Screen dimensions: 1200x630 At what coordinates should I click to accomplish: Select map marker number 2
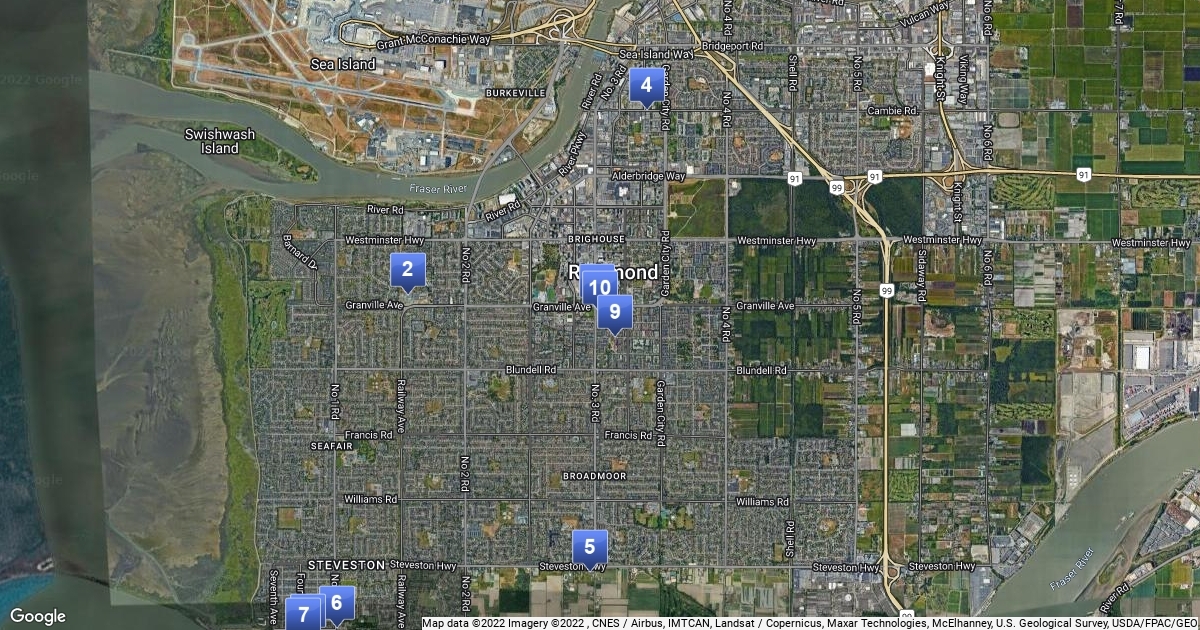click(x=407, y=269)
